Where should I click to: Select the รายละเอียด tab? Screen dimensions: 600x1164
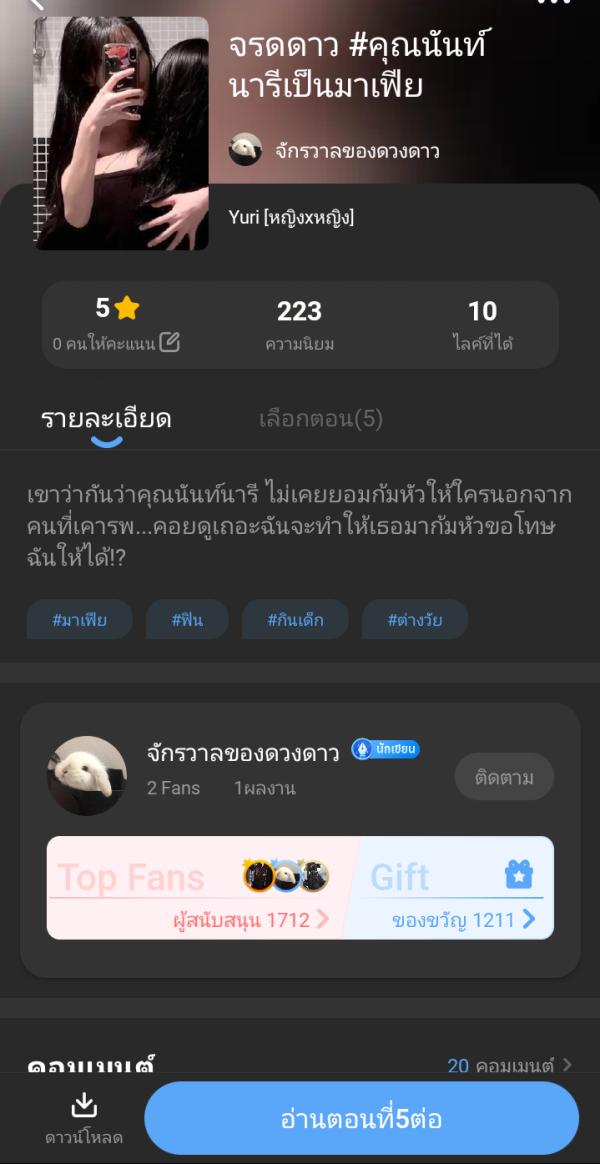coord(106,419)
